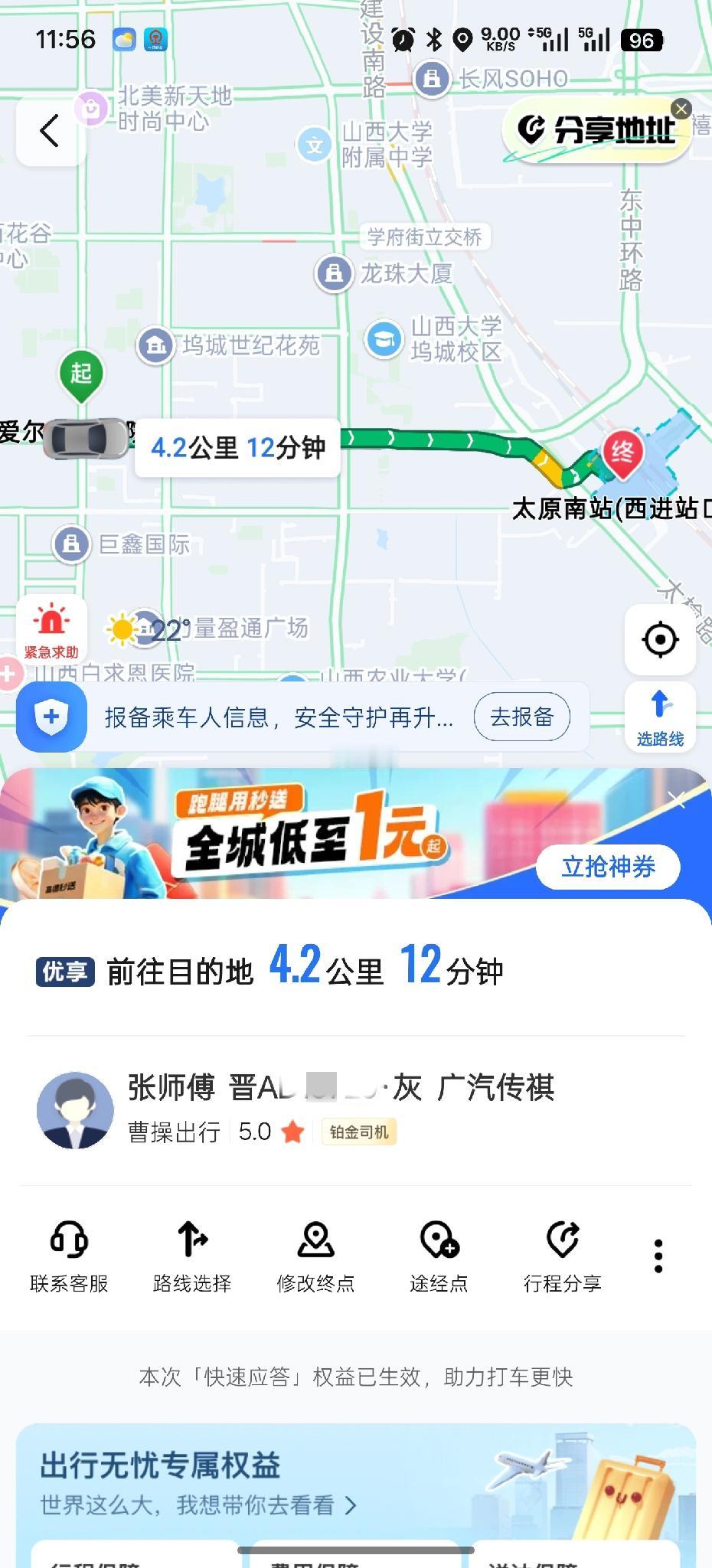
Task: Tap 立抢神券 in the promo banner
Action: [x=607, y=867]
